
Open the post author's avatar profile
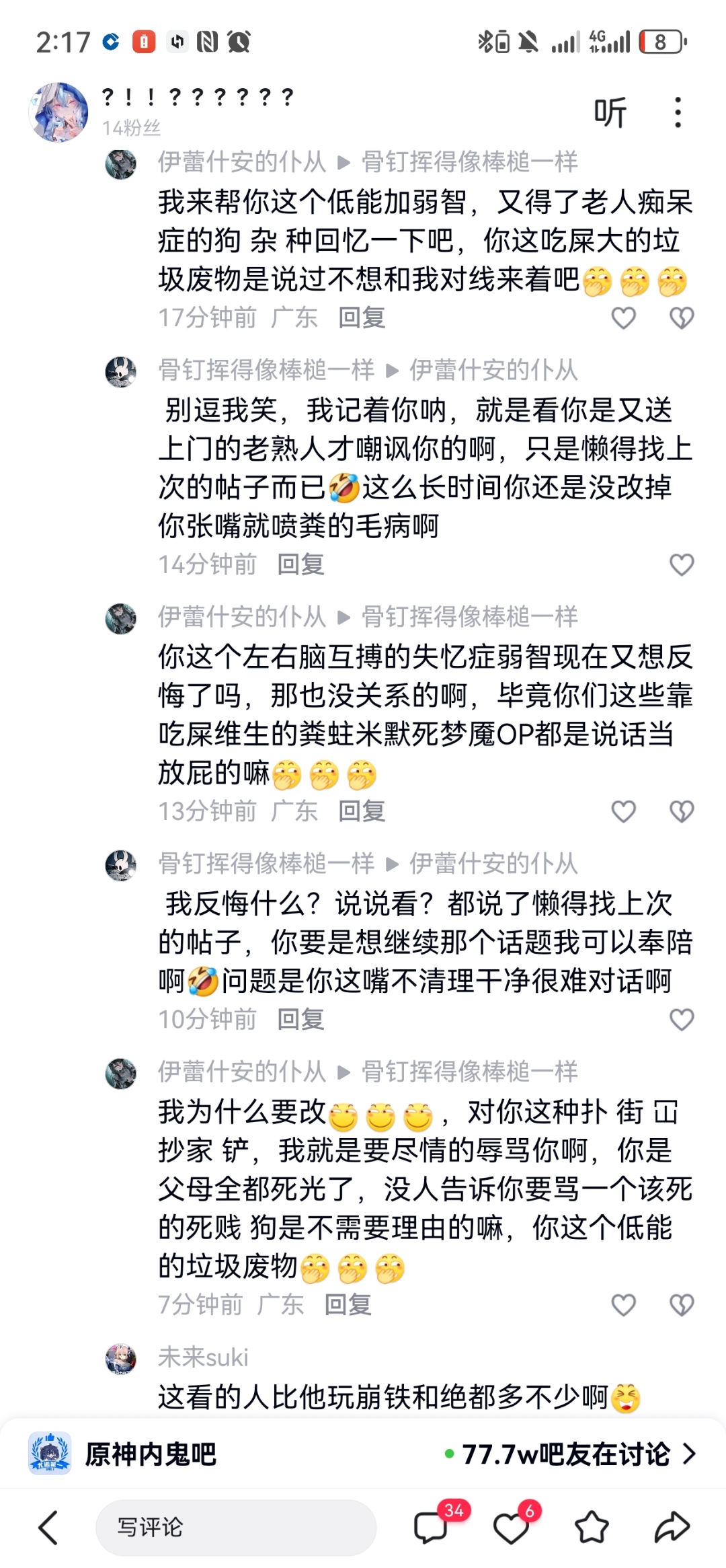[58, 112]
